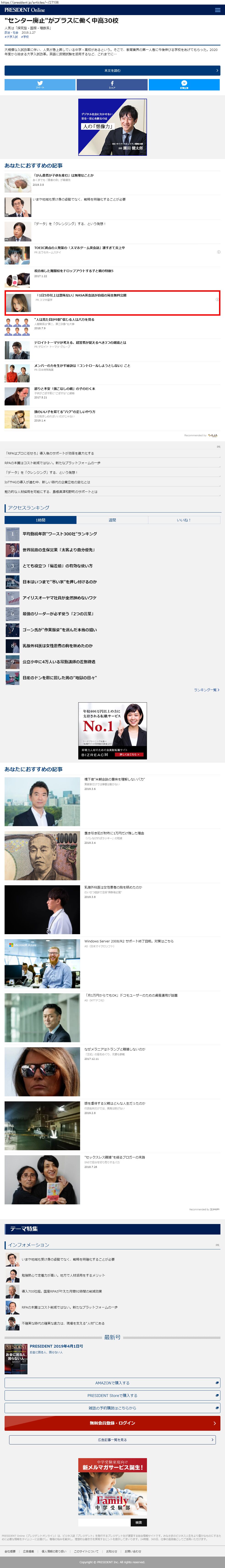Open 広告記事一覧を見る
This screenshot has height=1568, width=225.
point(112,1440)
